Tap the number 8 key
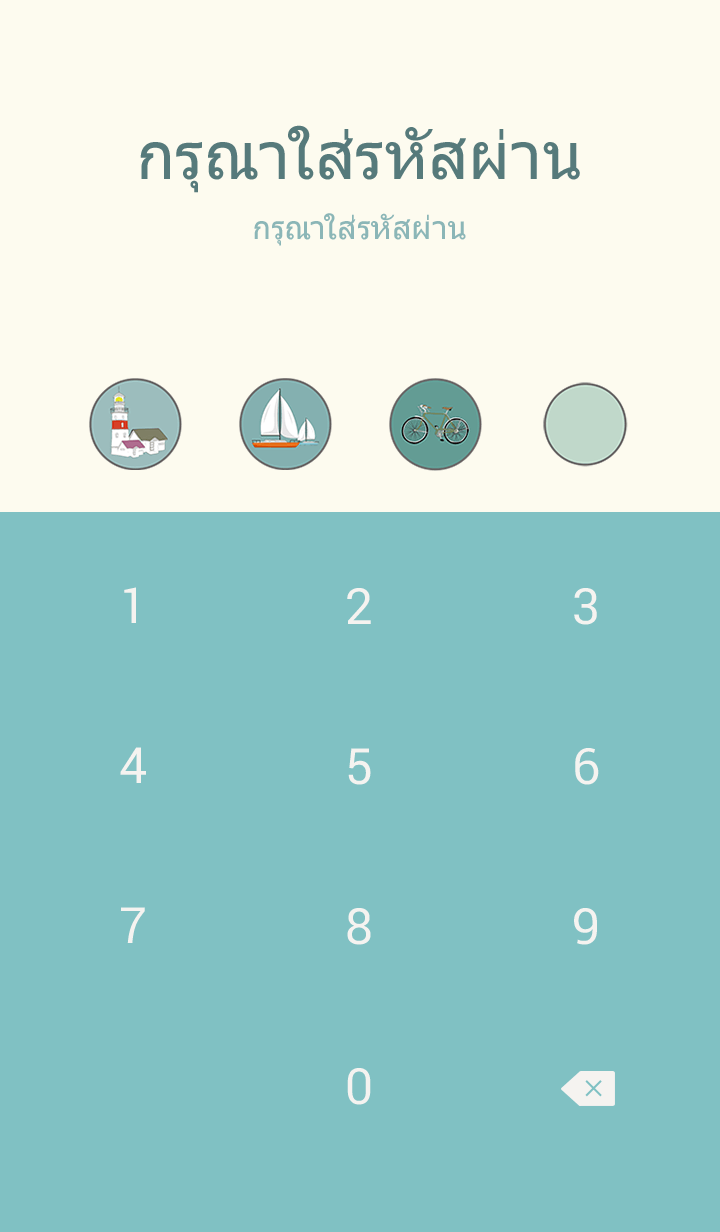720x1232 pixels. click(x=359, y=927)
